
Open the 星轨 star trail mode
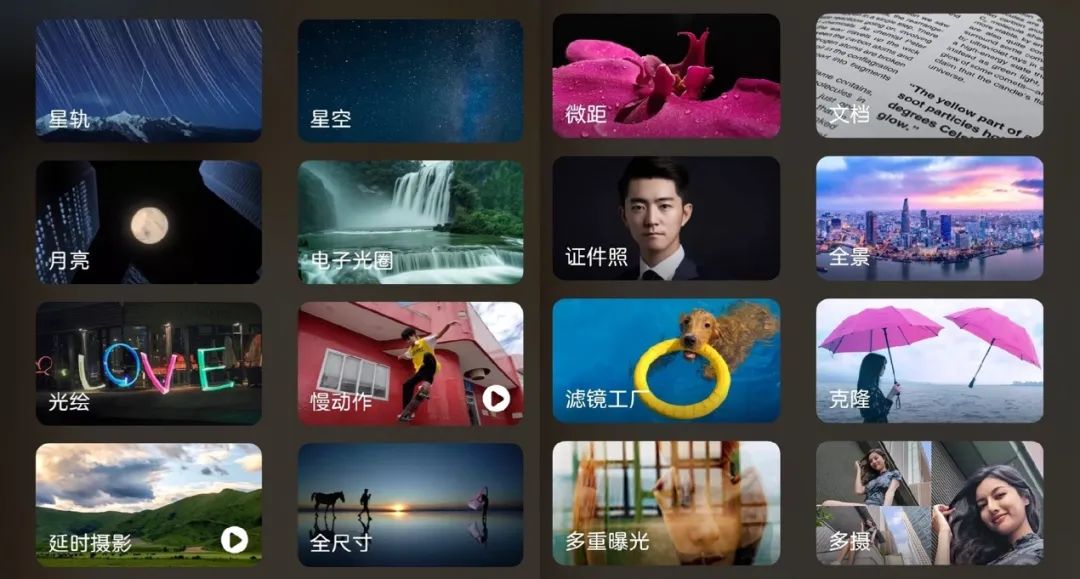pyautogui.click(x=148, y=80)
